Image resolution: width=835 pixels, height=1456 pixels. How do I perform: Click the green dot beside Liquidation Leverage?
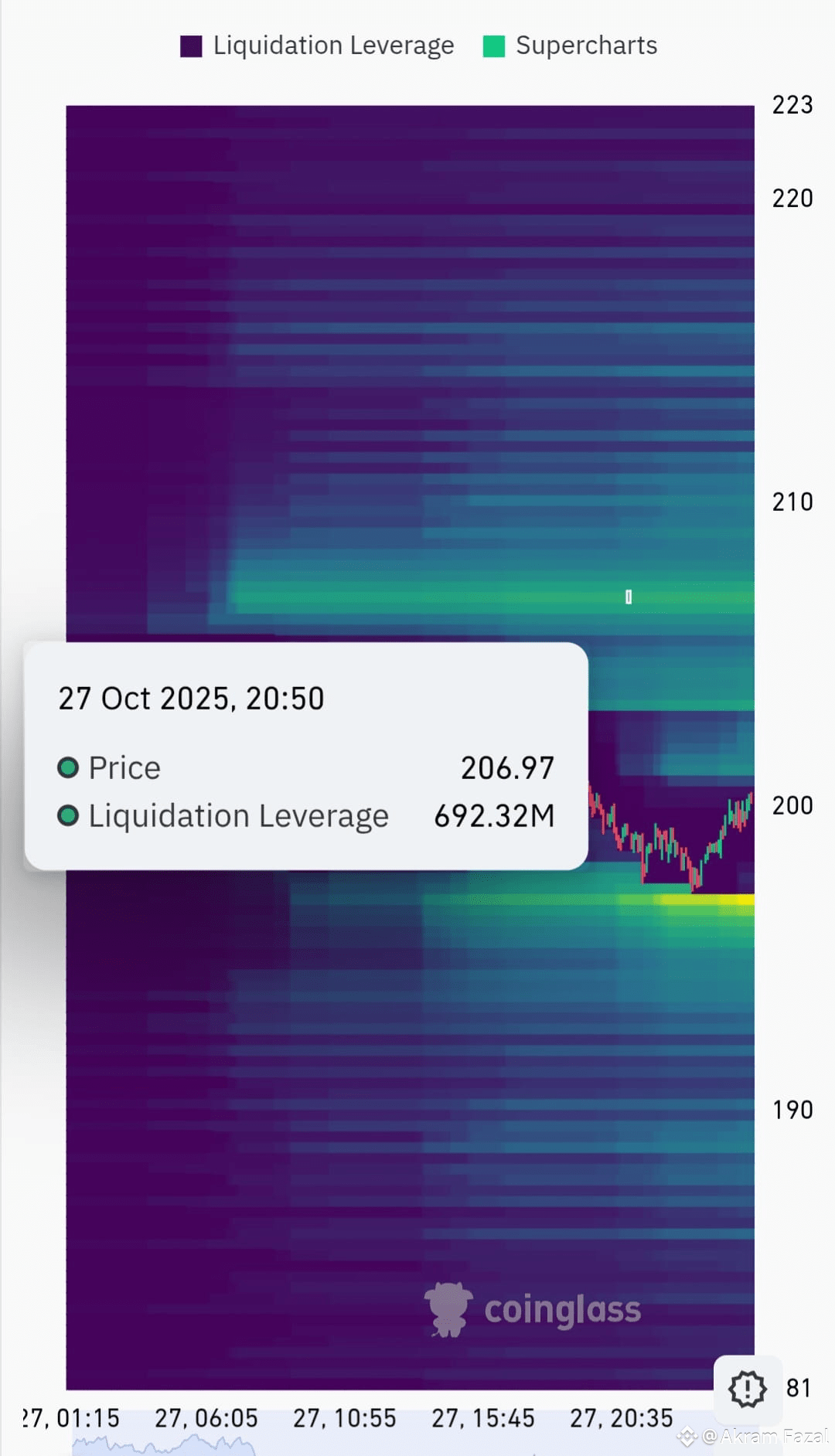[x=69, y=815]
